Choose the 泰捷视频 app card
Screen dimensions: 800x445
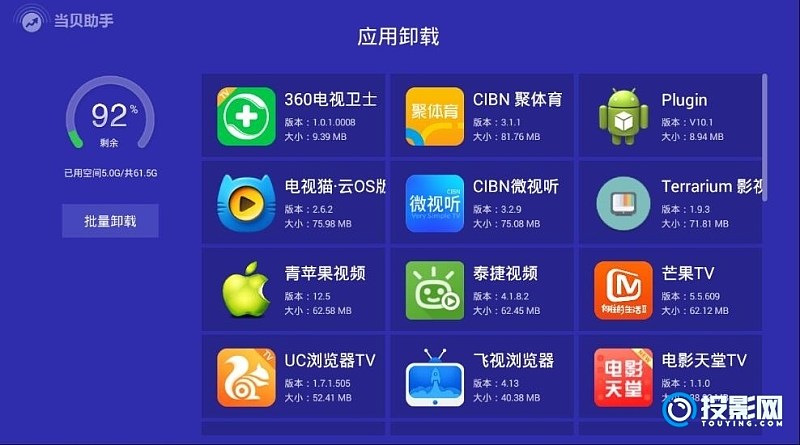[x=482, y=289]
